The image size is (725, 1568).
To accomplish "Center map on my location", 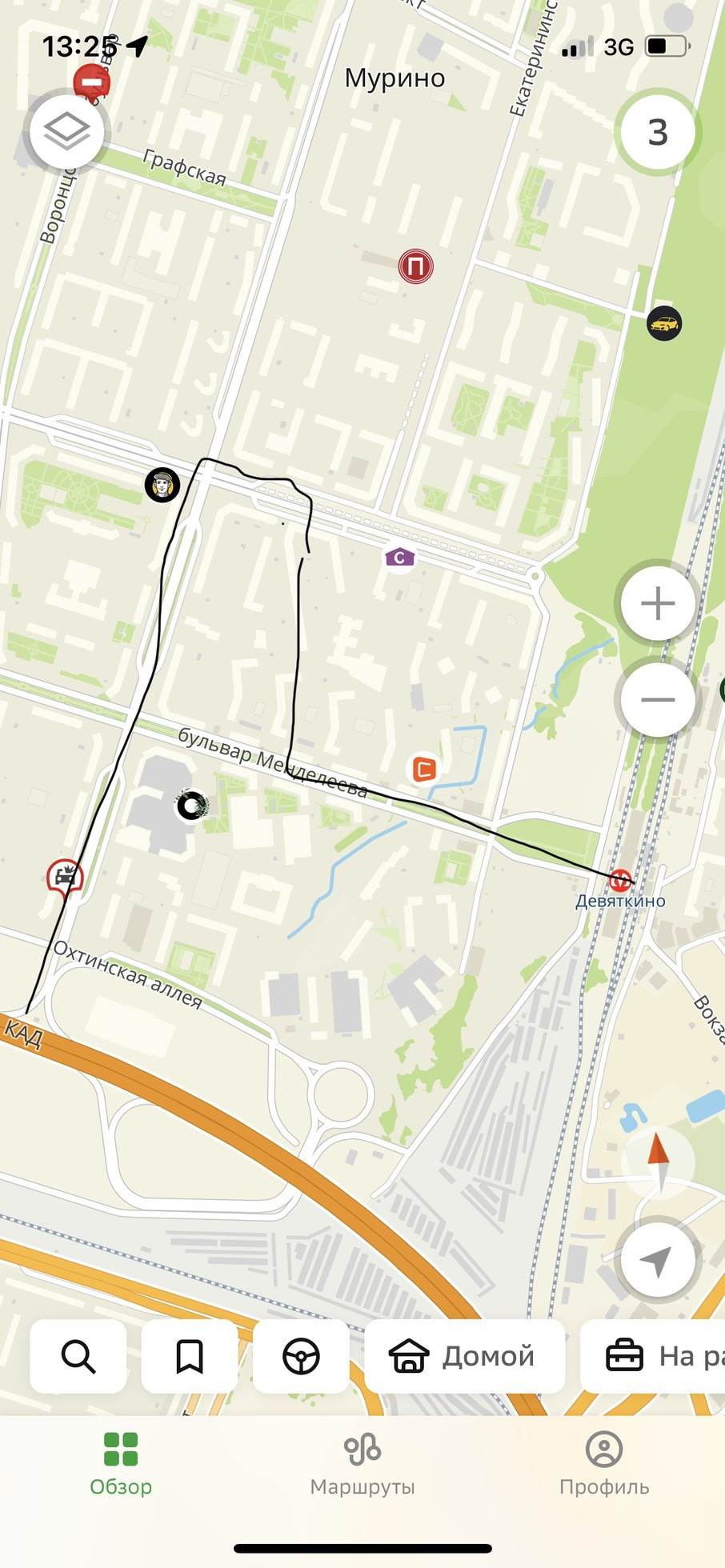I will 658,1261.
